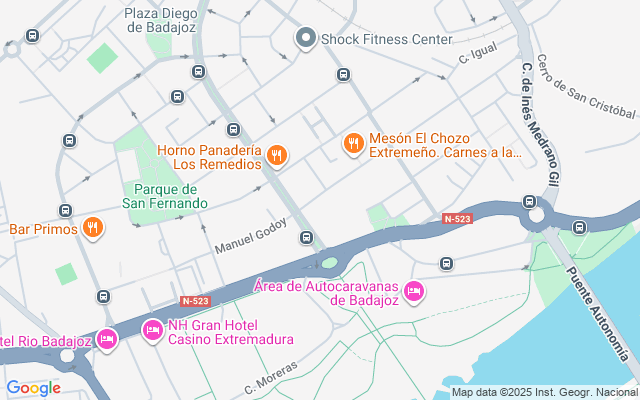Open the Shock Fitness Center marker
The width and height of the screenshot is (640, 400).
306,39
